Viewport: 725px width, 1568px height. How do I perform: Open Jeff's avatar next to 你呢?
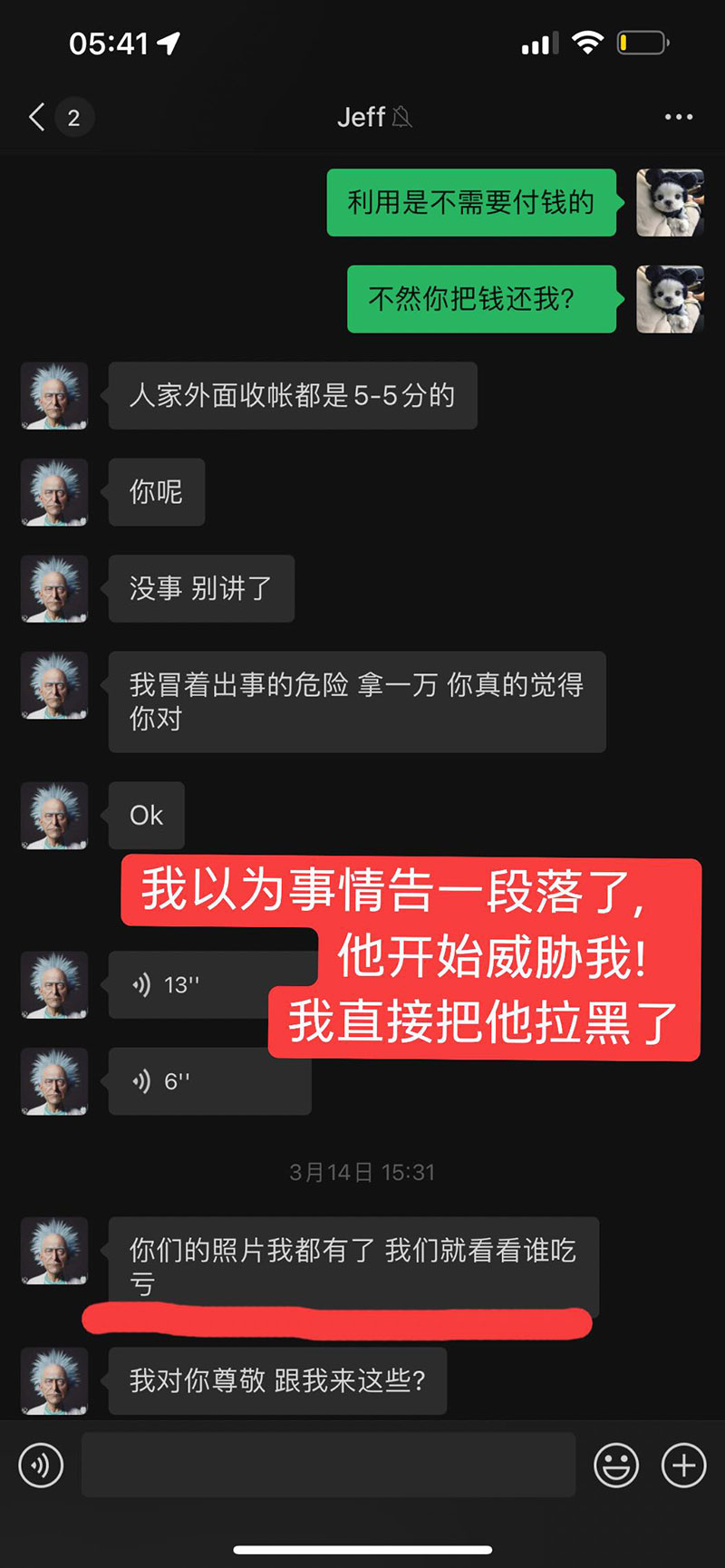pyautogui.click(x=54, y=492)
